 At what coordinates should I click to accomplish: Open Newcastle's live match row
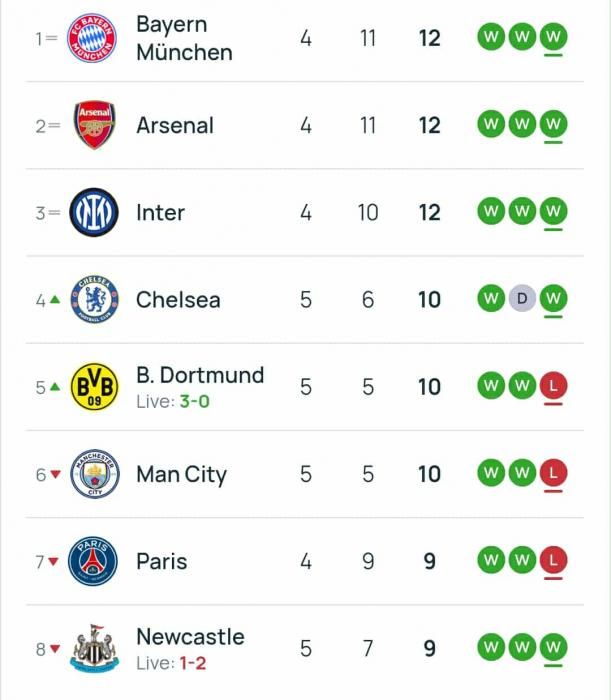point(190,649)
